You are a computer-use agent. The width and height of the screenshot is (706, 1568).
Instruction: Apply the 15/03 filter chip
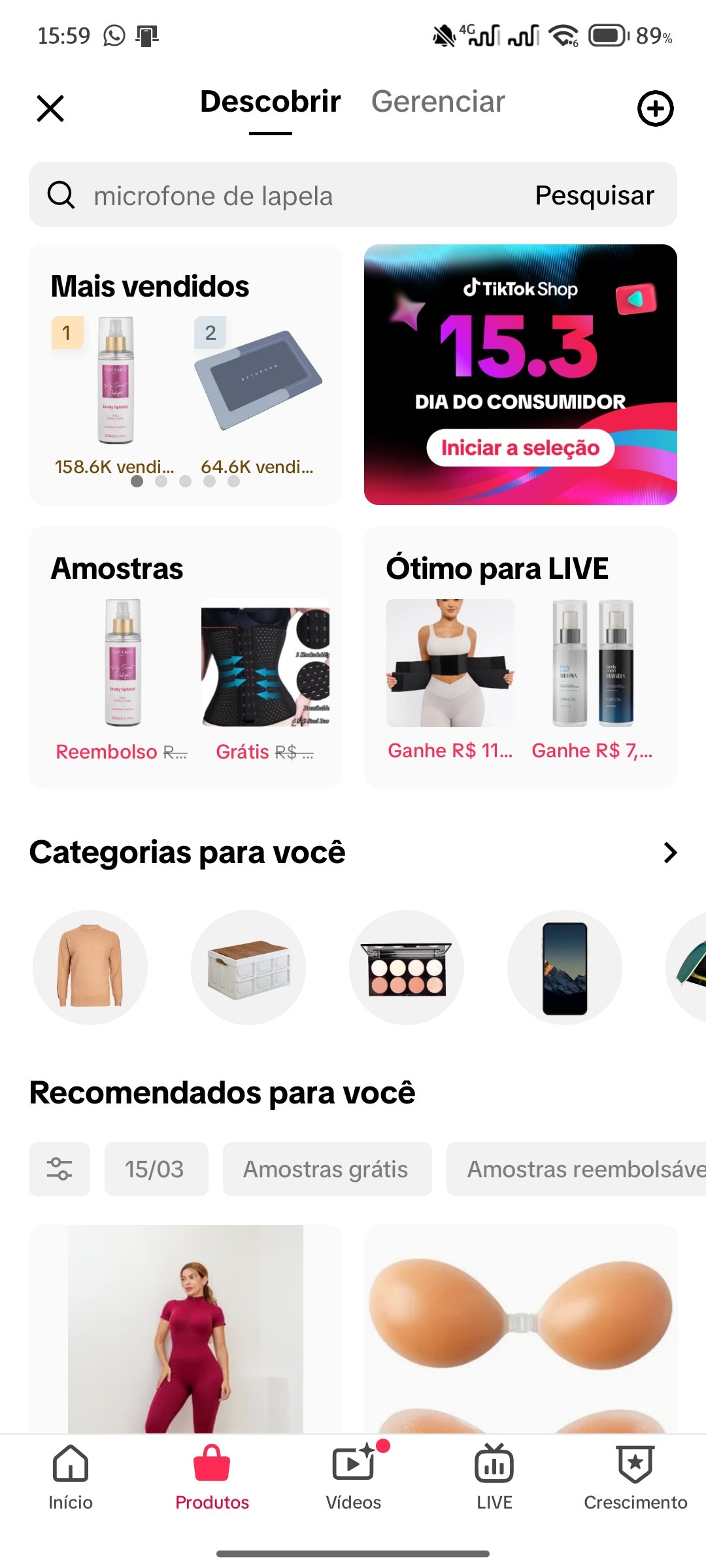tap(156, 1169)
